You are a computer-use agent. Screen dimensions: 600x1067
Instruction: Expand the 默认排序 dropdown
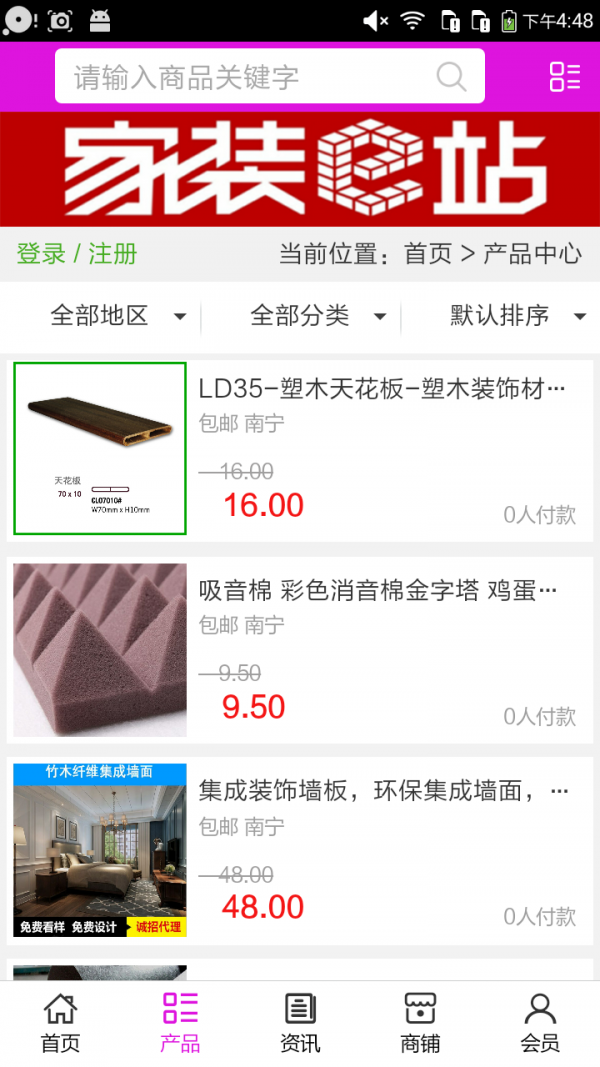pos(516,317)
